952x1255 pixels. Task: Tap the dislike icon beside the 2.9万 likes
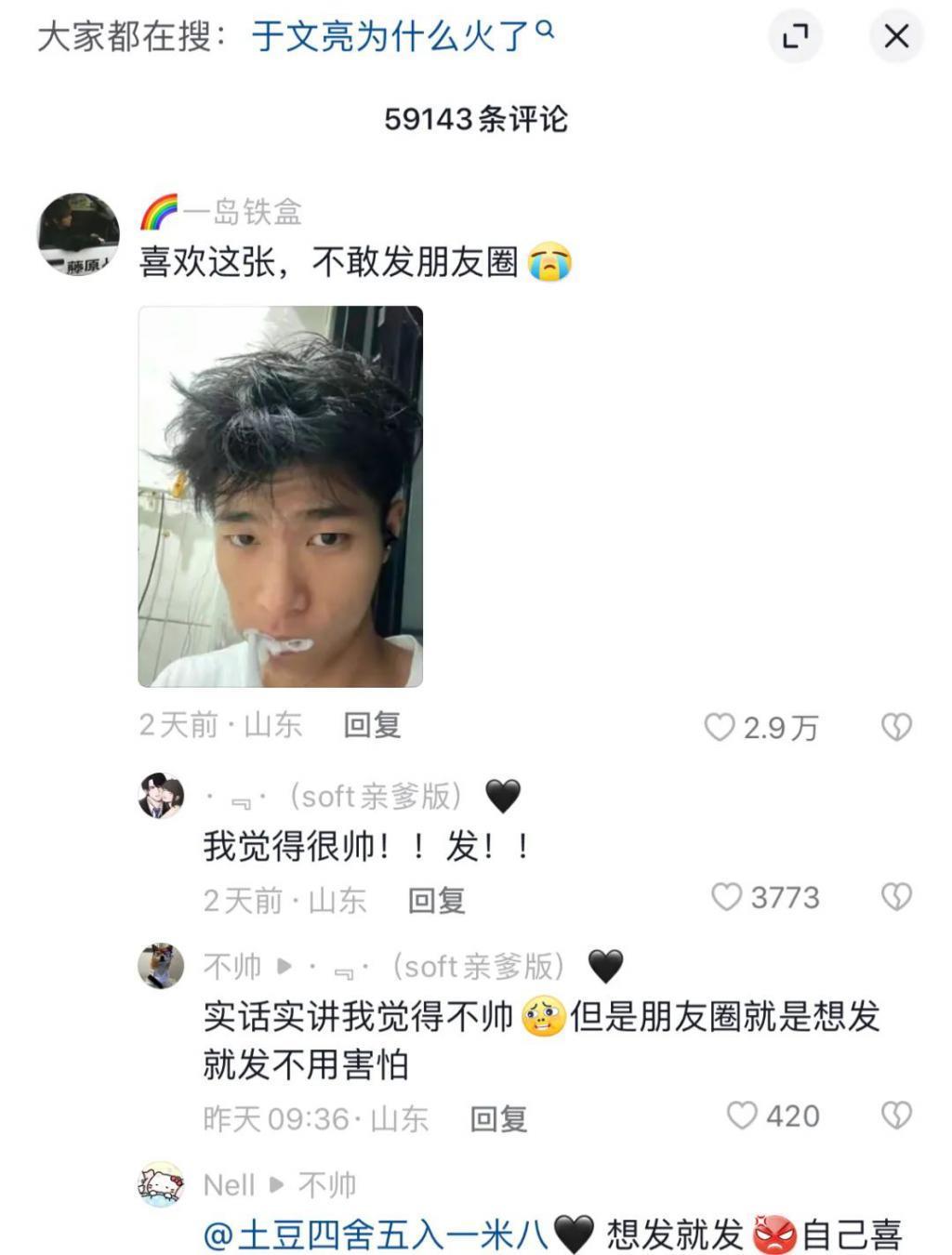point(895,725)
